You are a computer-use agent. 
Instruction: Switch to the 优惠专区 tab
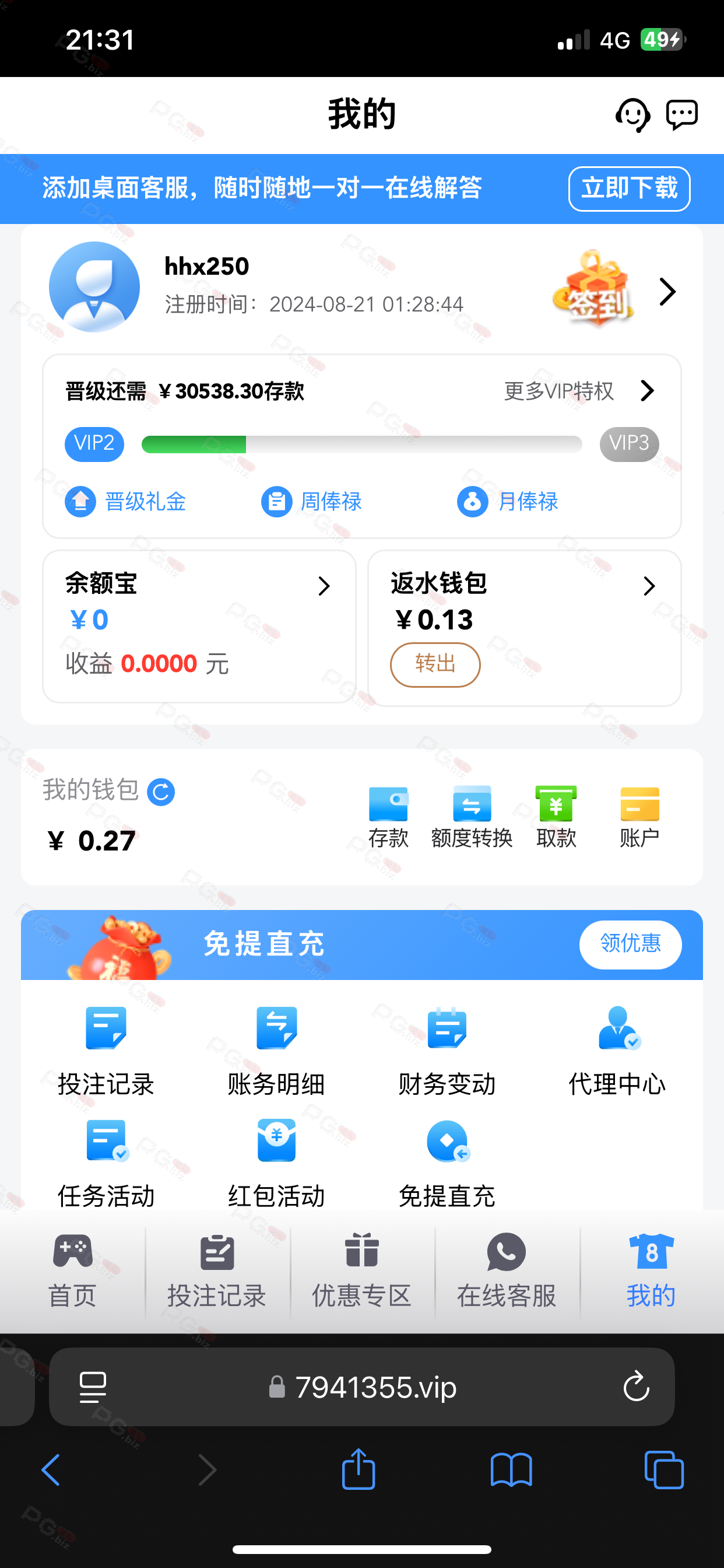(x=362, y=1271)
